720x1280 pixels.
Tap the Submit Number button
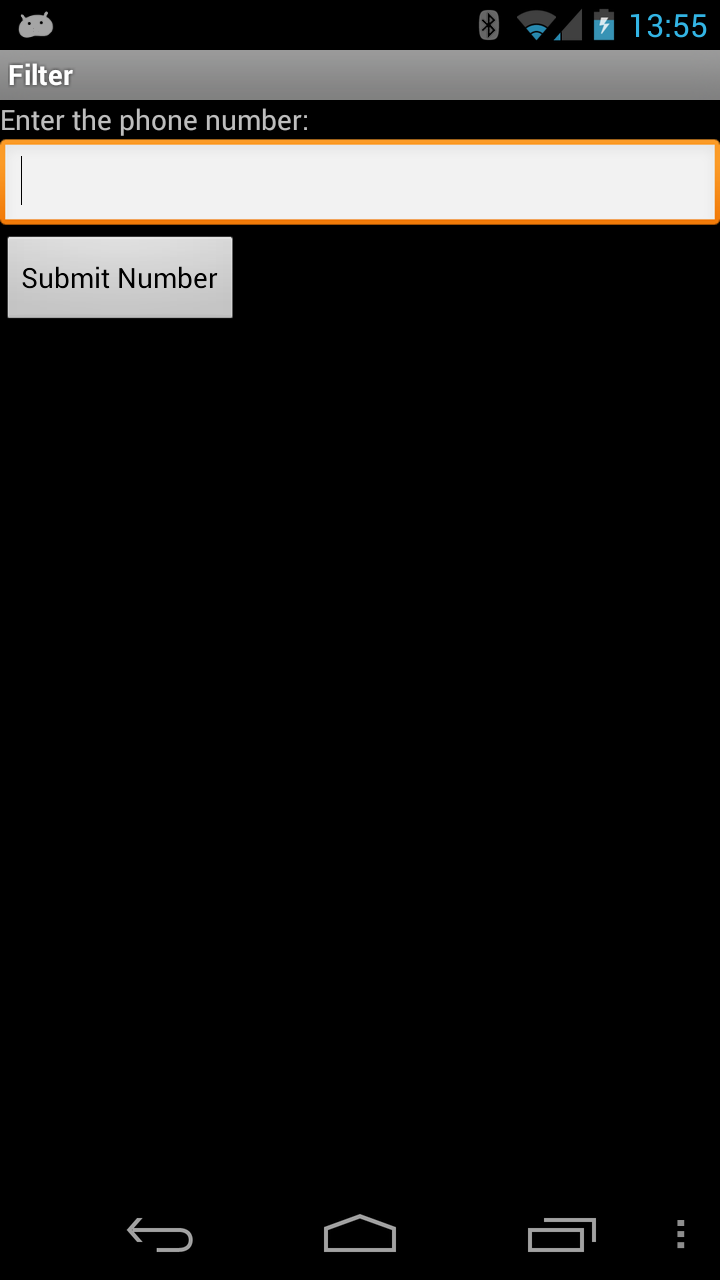(x=120, y=278)
